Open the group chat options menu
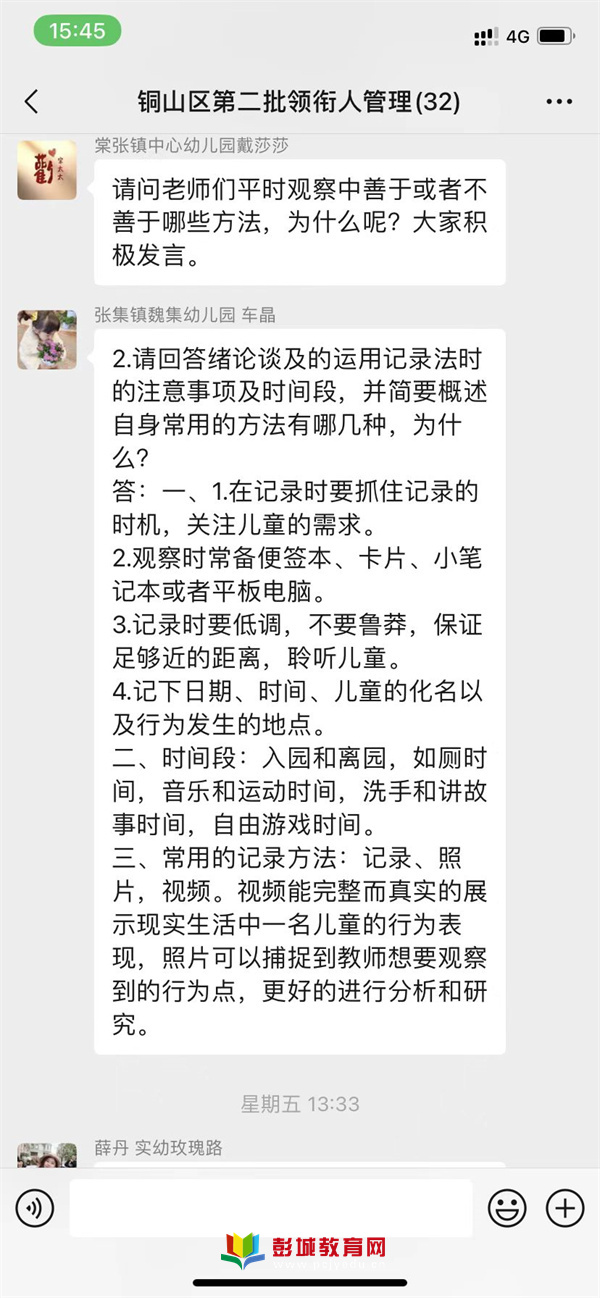The image size is (600, 1298). tap(559, 101)
